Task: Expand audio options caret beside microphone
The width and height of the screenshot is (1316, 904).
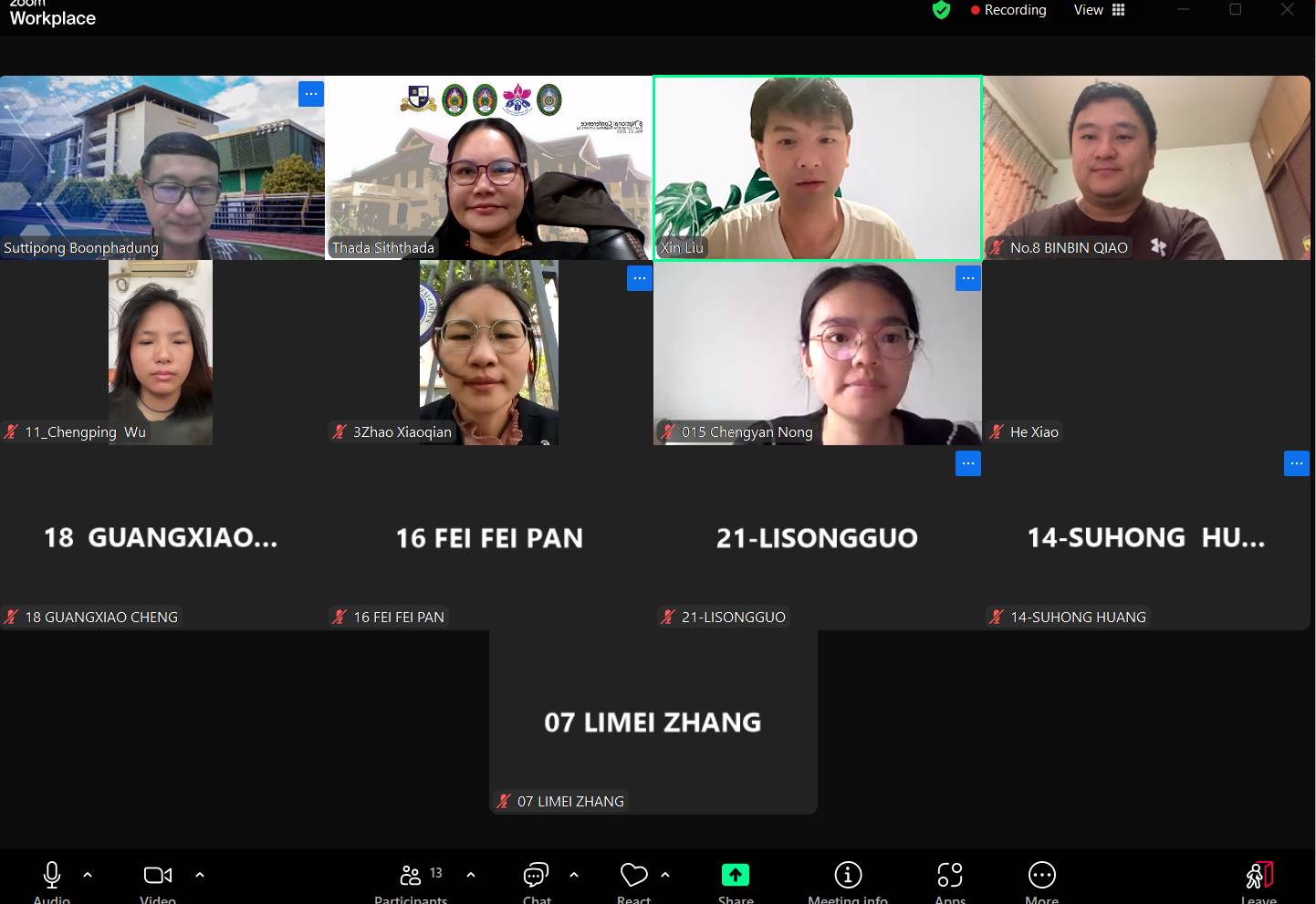Action: pos(88,875)
